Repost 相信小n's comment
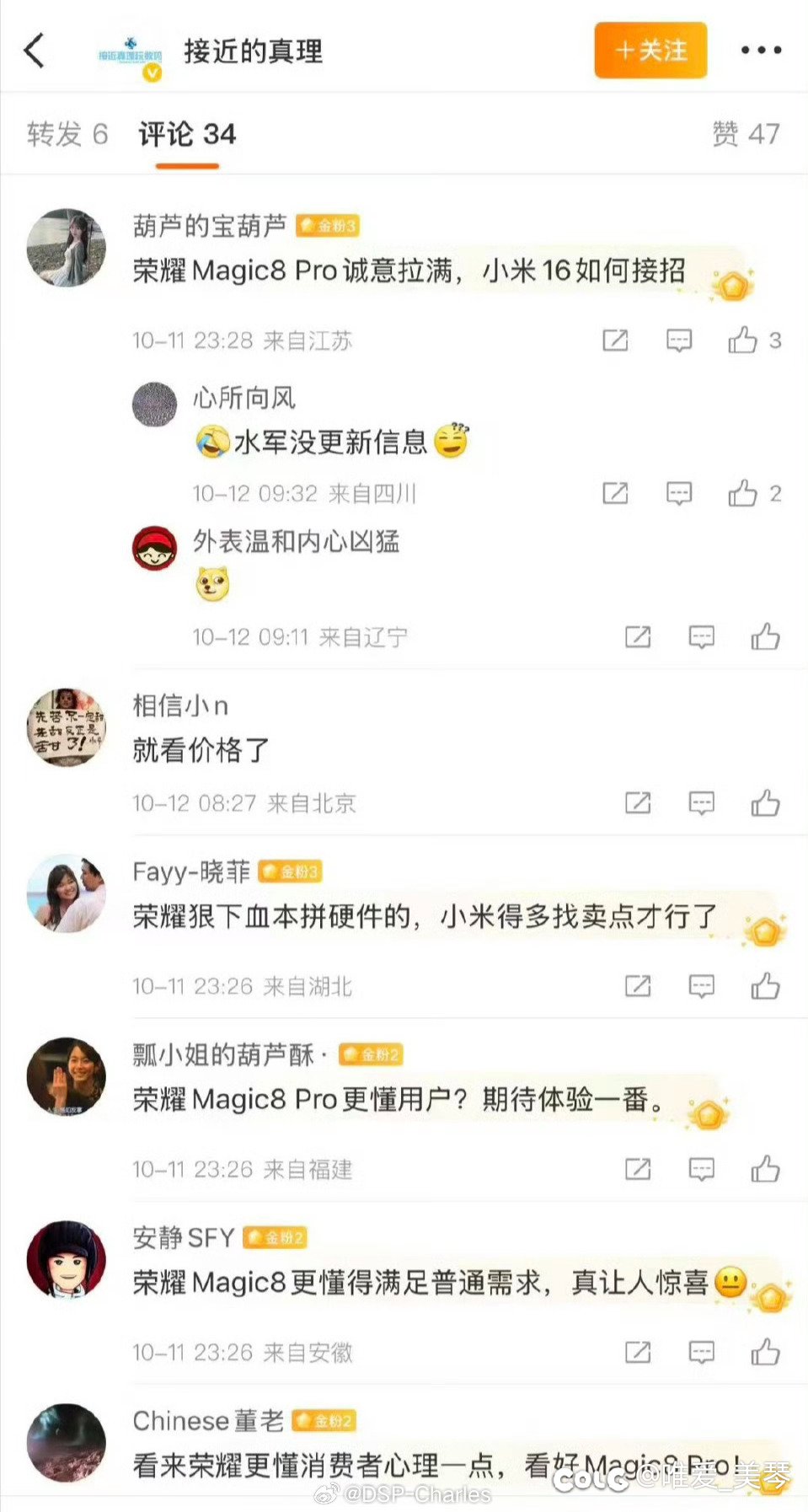 tap(638, 803)
